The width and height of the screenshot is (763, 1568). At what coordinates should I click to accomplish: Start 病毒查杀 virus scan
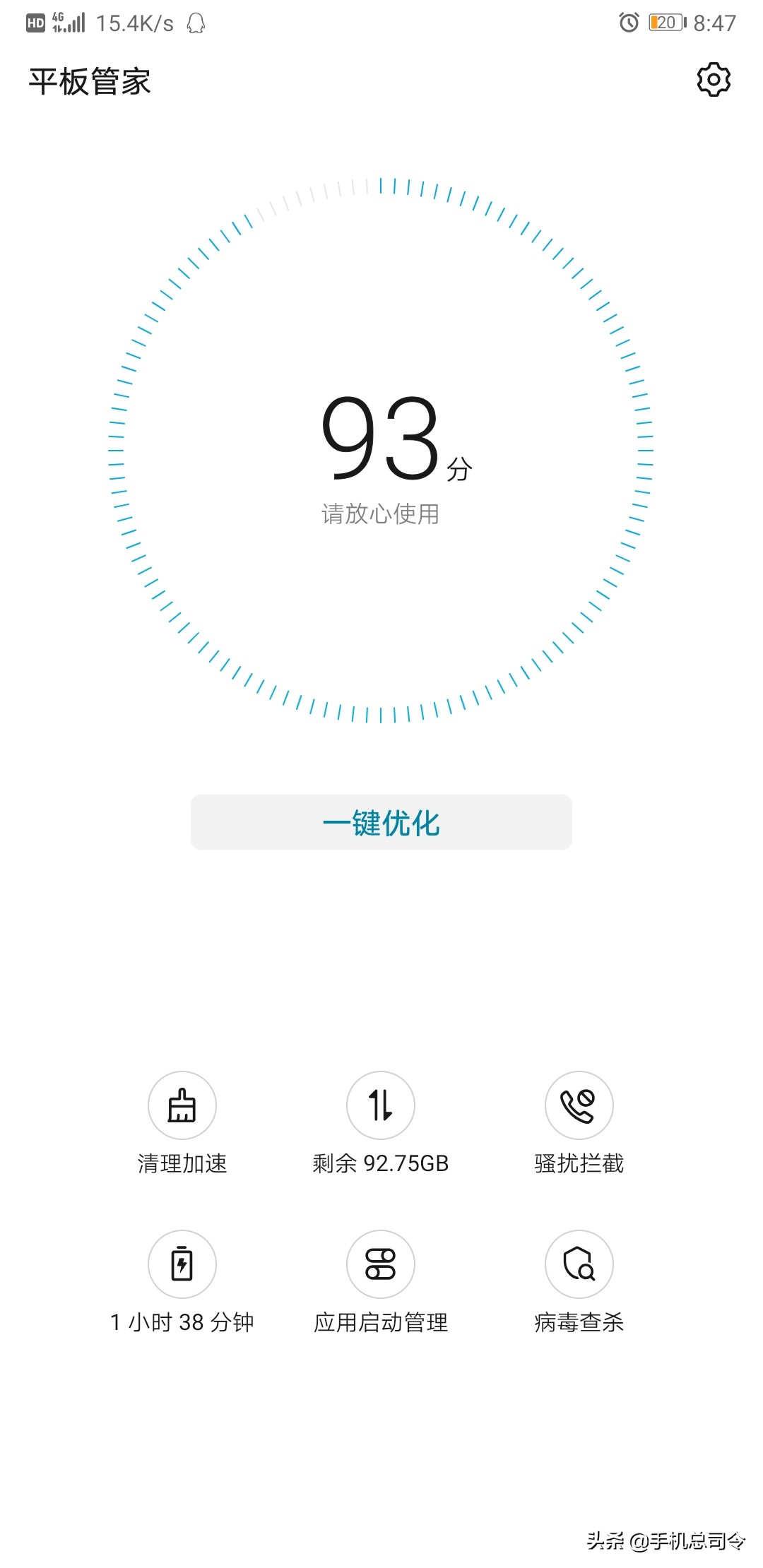click(x=579, y=1265)
